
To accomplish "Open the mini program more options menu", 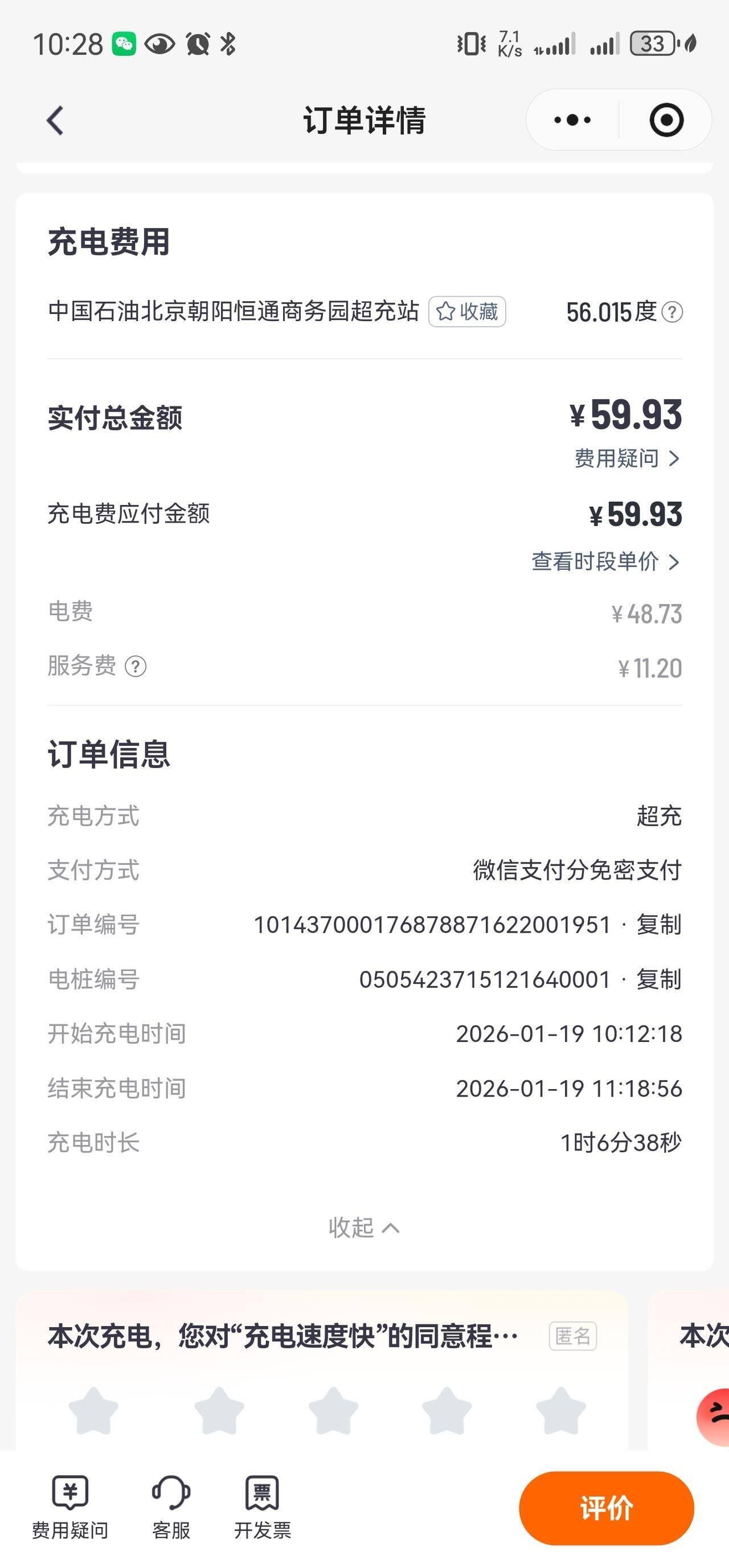I will 572,120.
